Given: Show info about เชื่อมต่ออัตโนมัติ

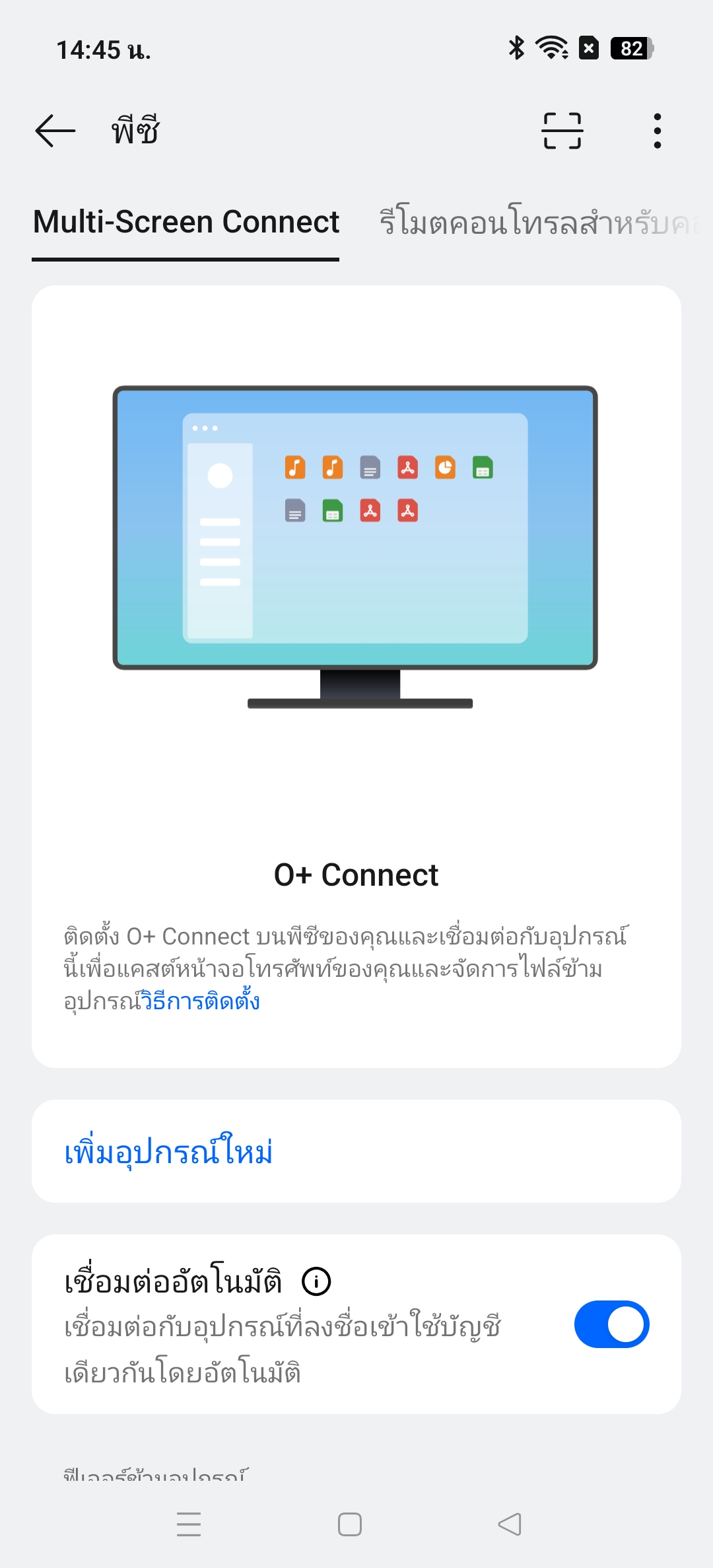Looking at the screenshot, I should tap(316, 1282).
